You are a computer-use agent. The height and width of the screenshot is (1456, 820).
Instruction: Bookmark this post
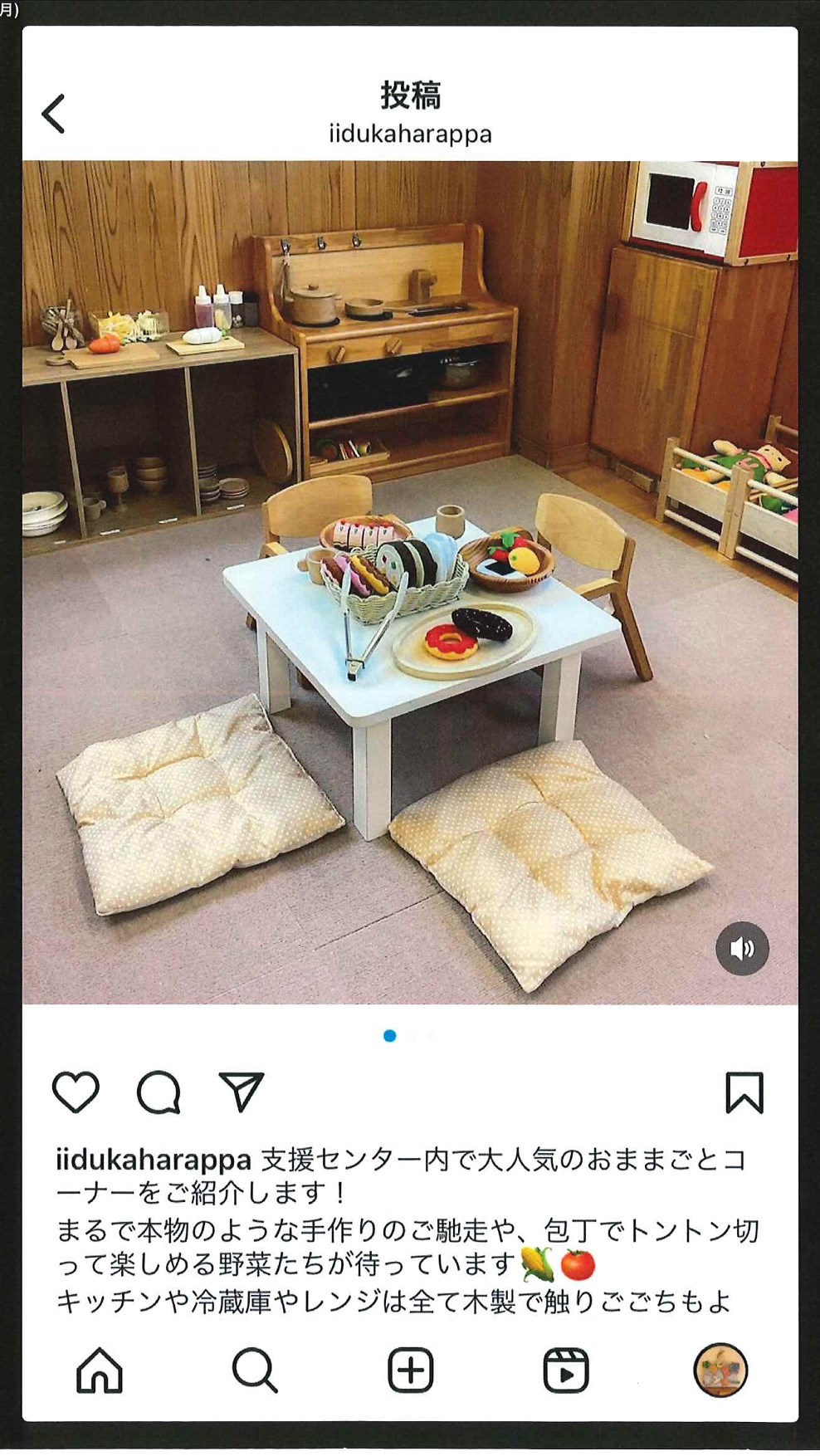[744, 1092]
